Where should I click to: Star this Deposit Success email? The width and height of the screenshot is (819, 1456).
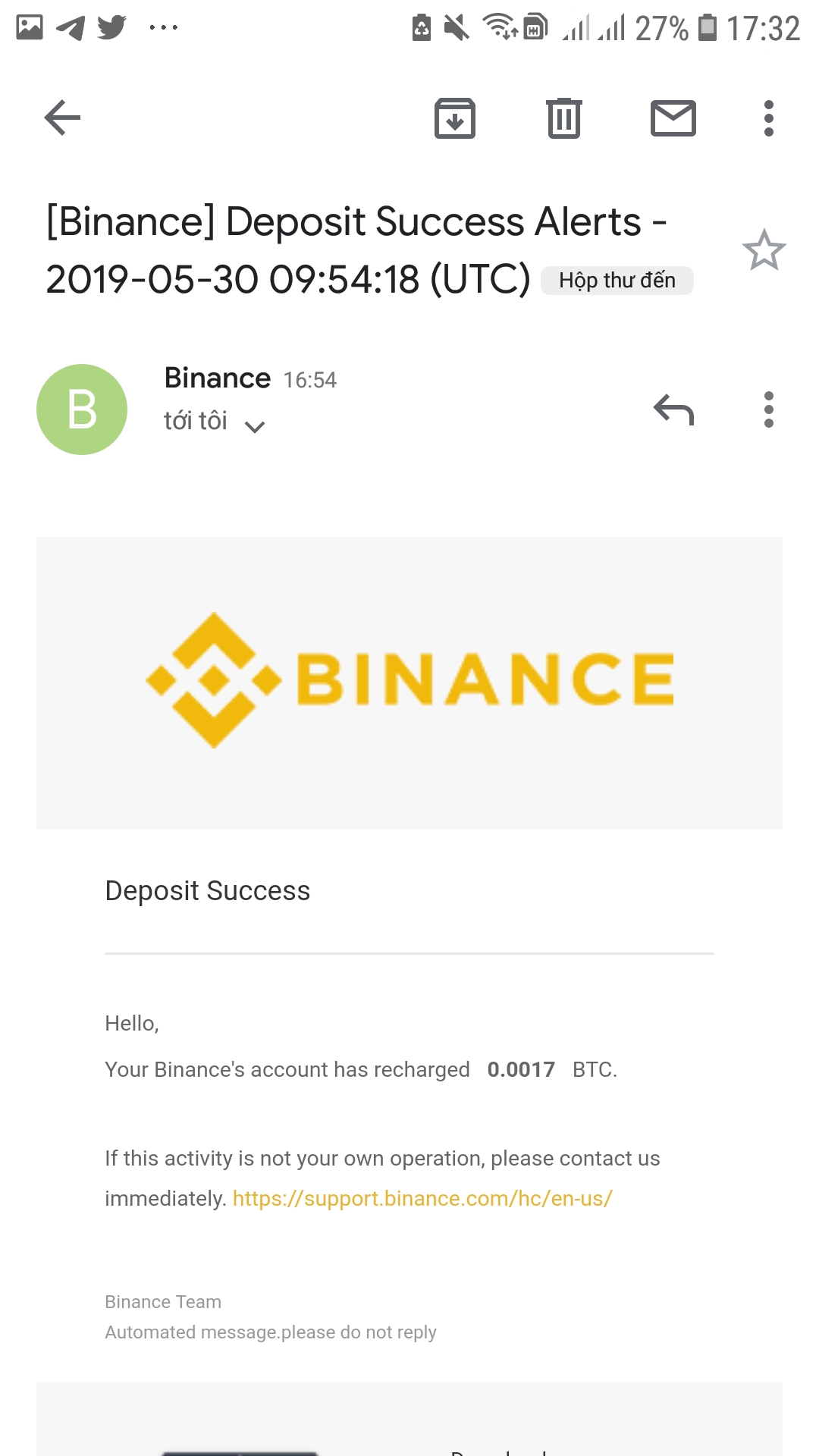coord(764,250)
